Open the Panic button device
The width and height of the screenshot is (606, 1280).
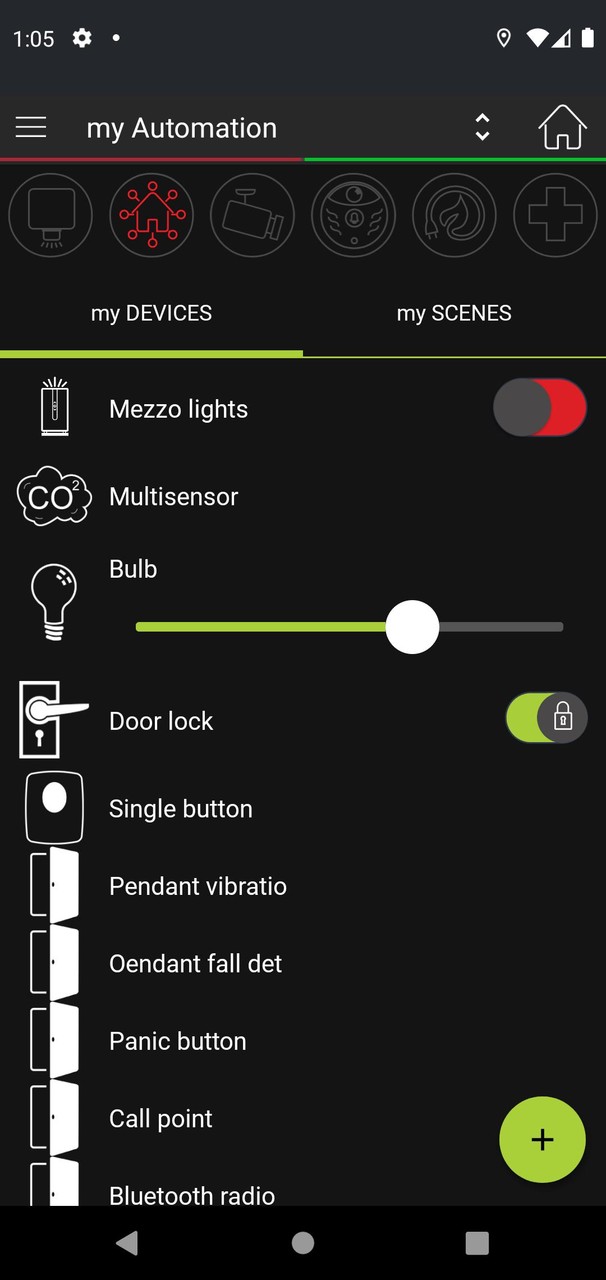pos(178,1042)
